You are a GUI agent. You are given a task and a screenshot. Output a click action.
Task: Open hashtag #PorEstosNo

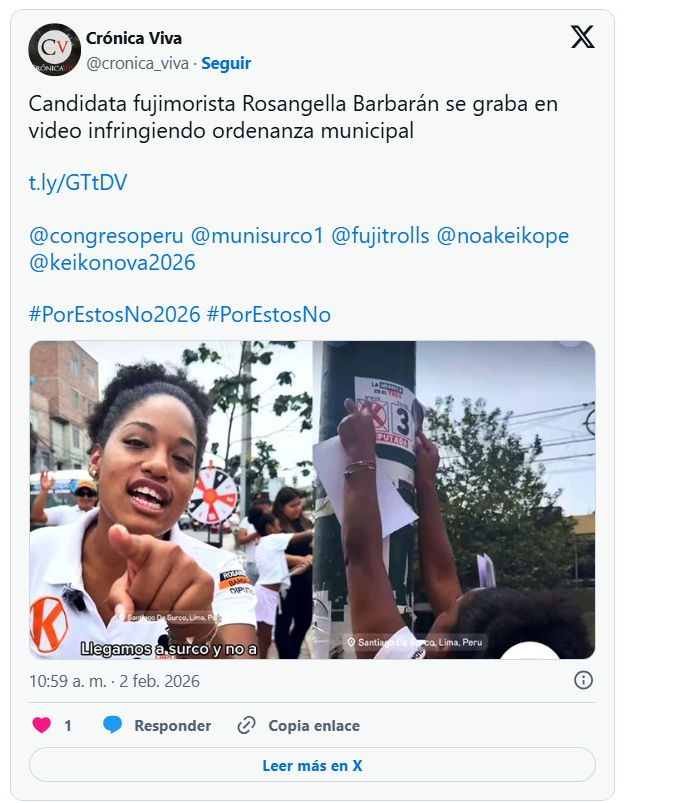[268, 314]
